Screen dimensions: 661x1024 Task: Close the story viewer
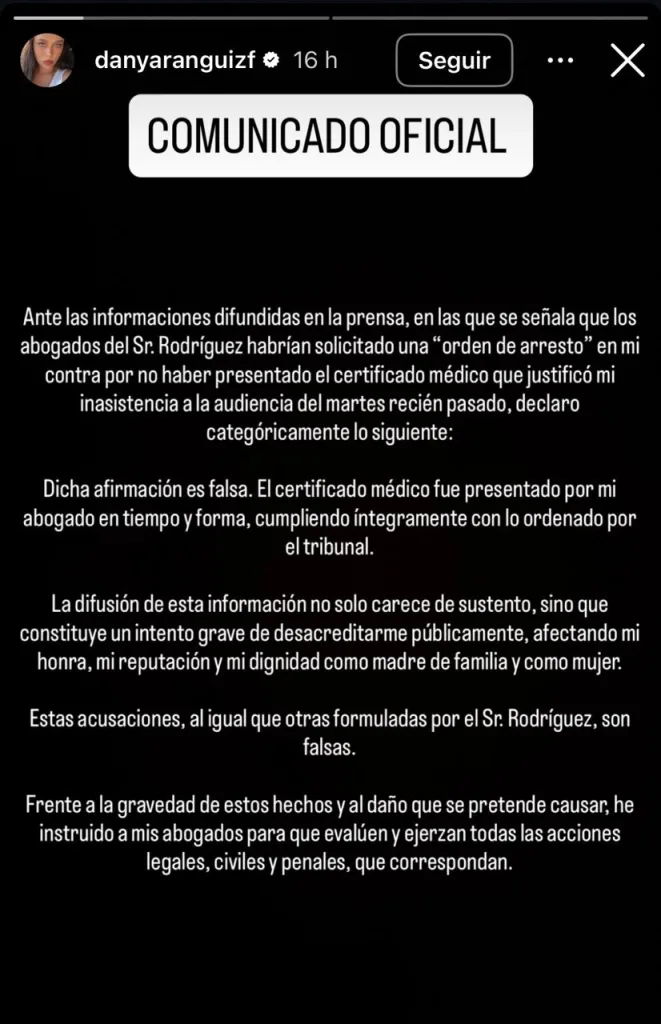pos(627,61)
